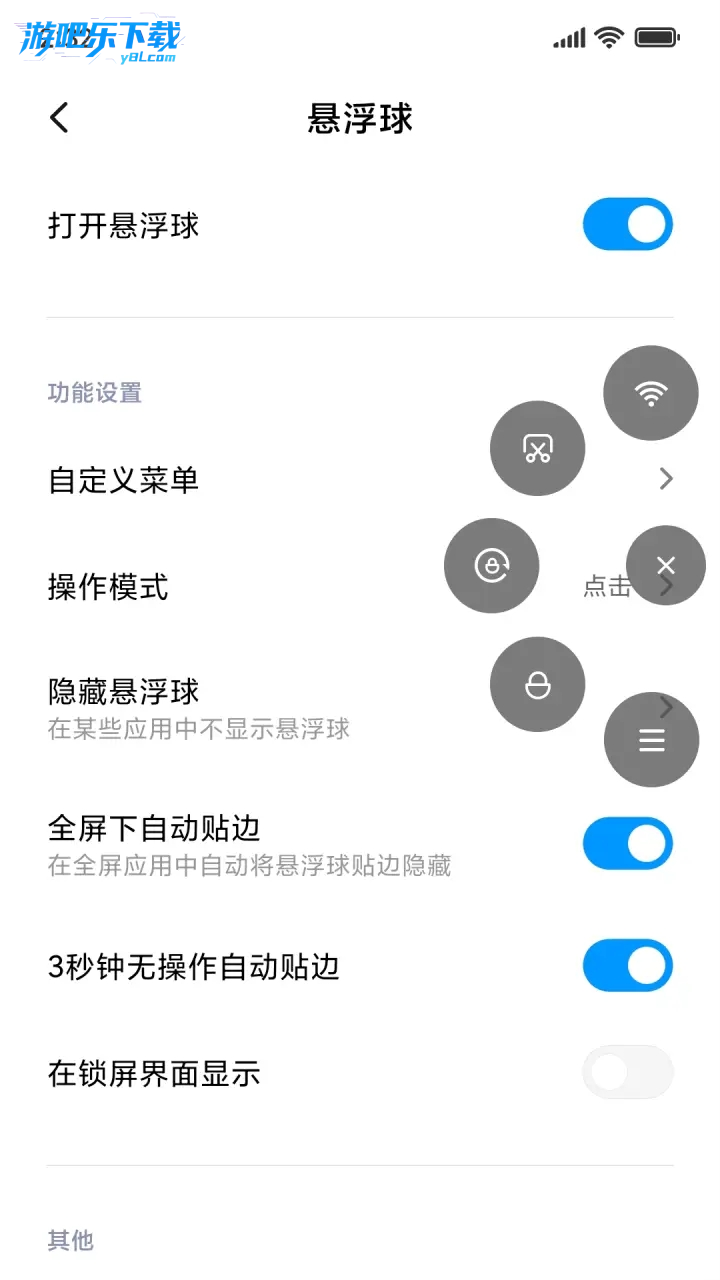720x1280 pixels.
Task: Go back from the 悬浮球 settings
Action: tap(59, 118)
